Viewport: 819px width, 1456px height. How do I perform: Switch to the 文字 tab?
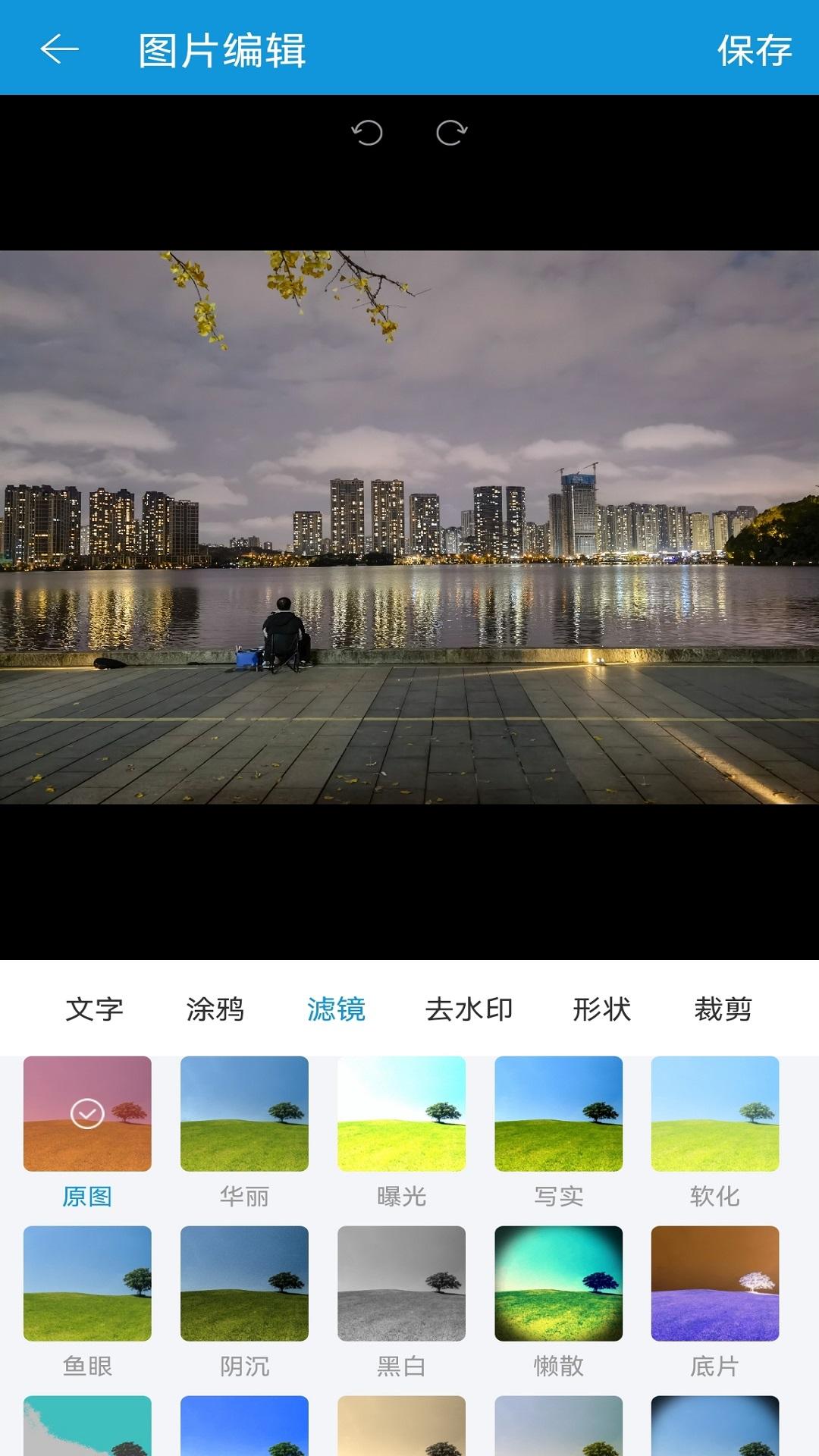pyautogui.click(x=94, y=1009)
